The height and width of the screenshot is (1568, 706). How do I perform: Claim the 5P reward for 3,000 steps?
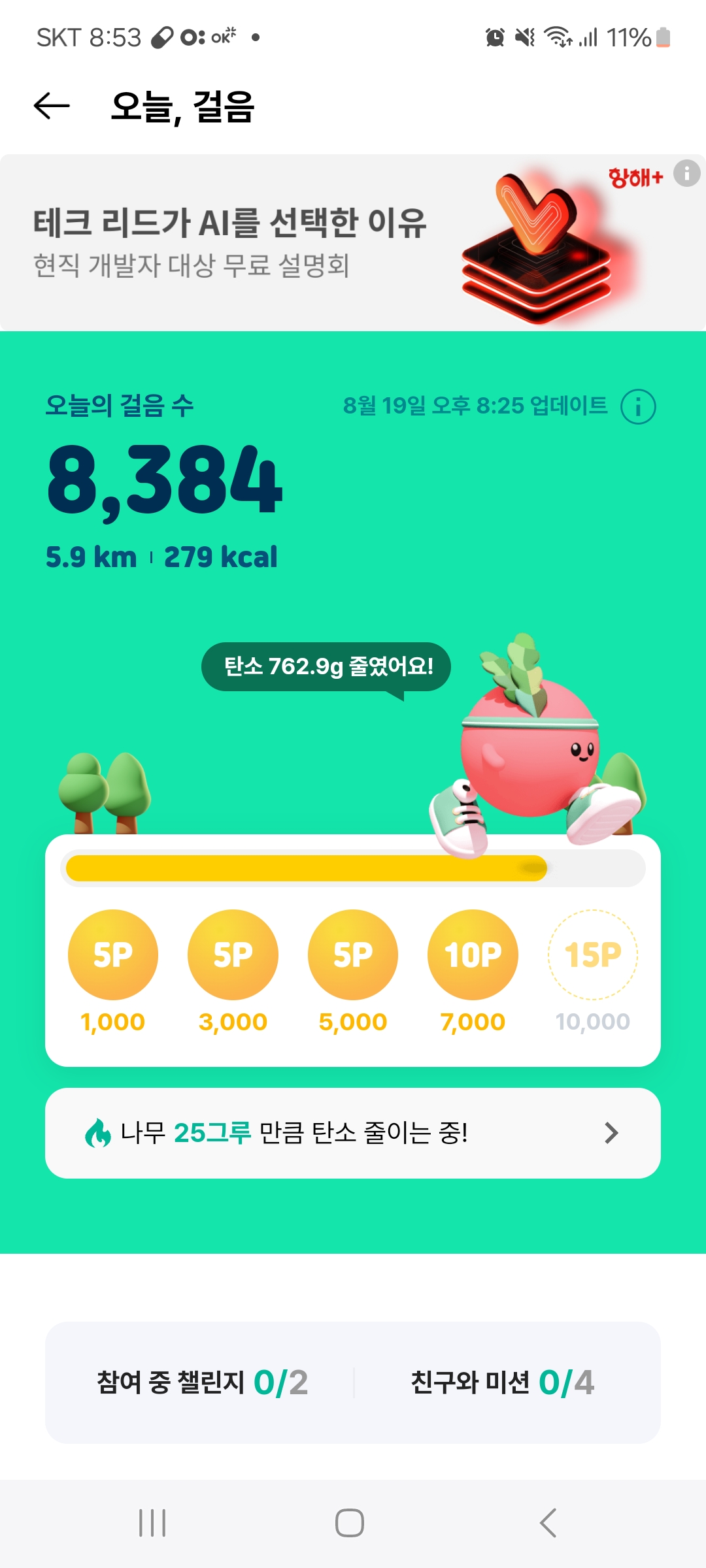(x=233, y=955)
